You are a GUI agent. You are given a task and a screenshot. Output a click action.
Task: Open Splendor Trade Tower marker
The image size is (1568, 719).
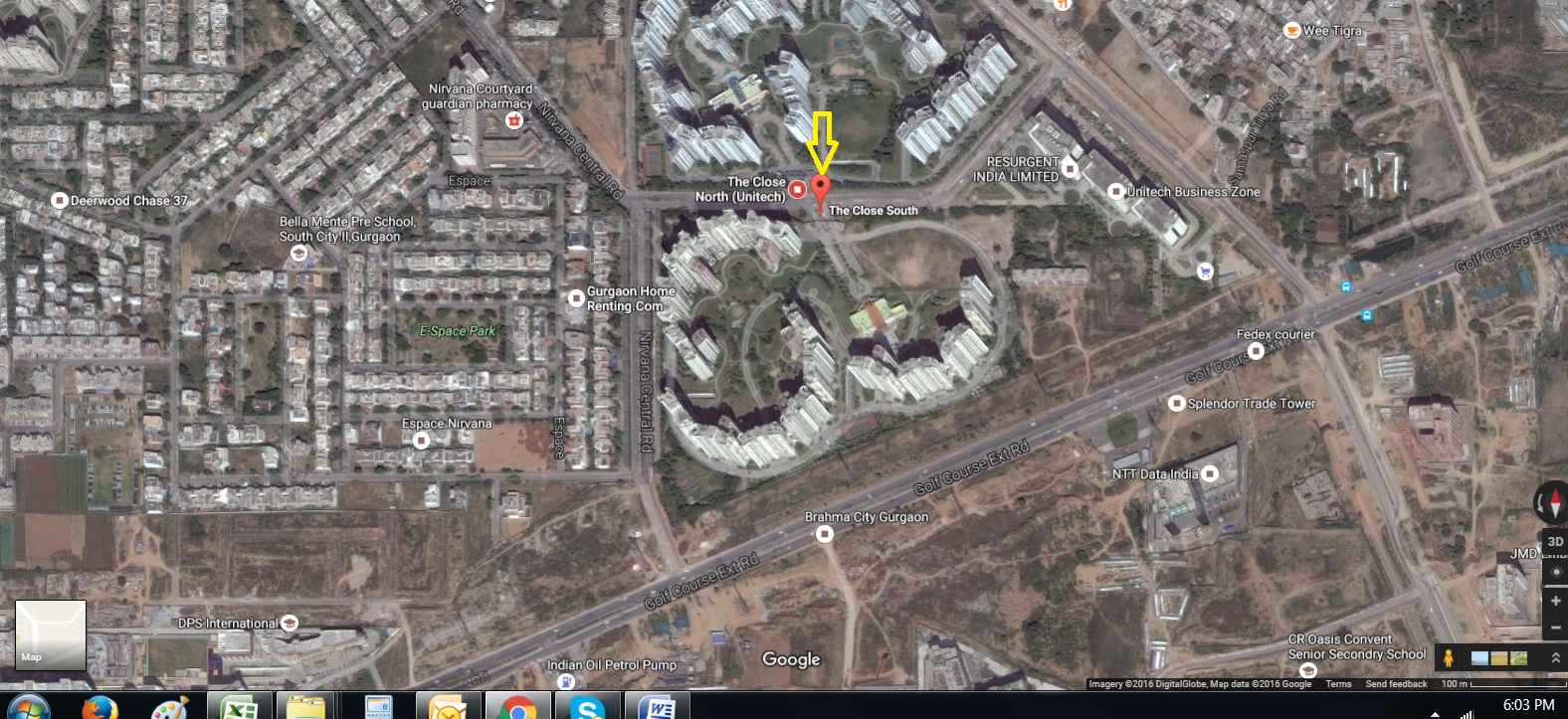coord(1176,404)
